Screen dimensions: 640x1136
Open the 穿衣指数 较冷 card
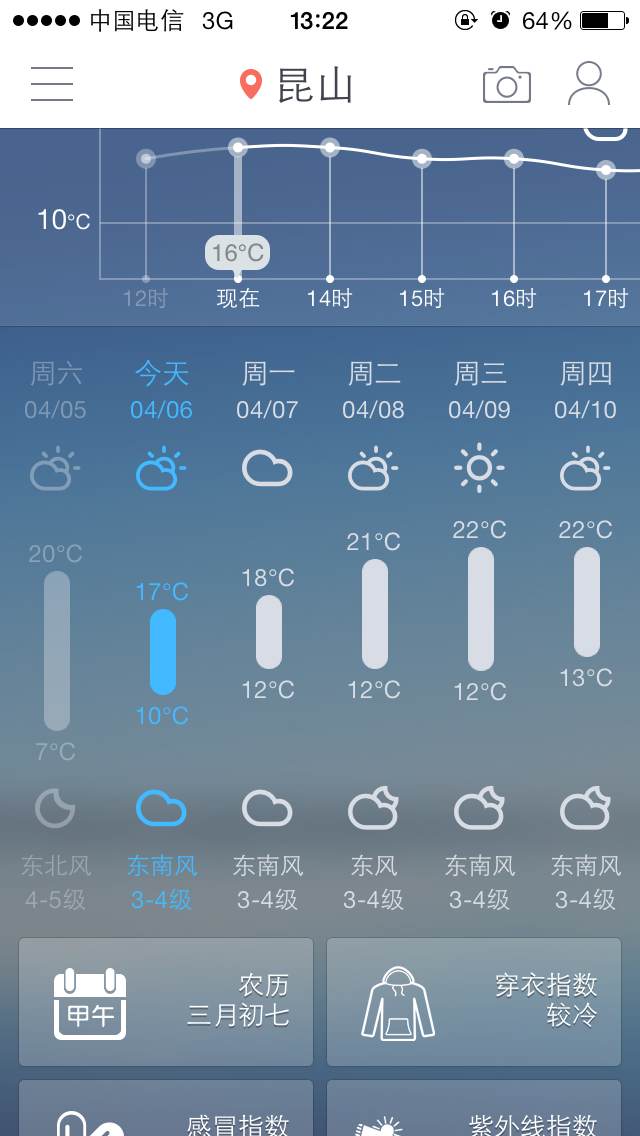pyautogui.click(x=474, y=1002)
